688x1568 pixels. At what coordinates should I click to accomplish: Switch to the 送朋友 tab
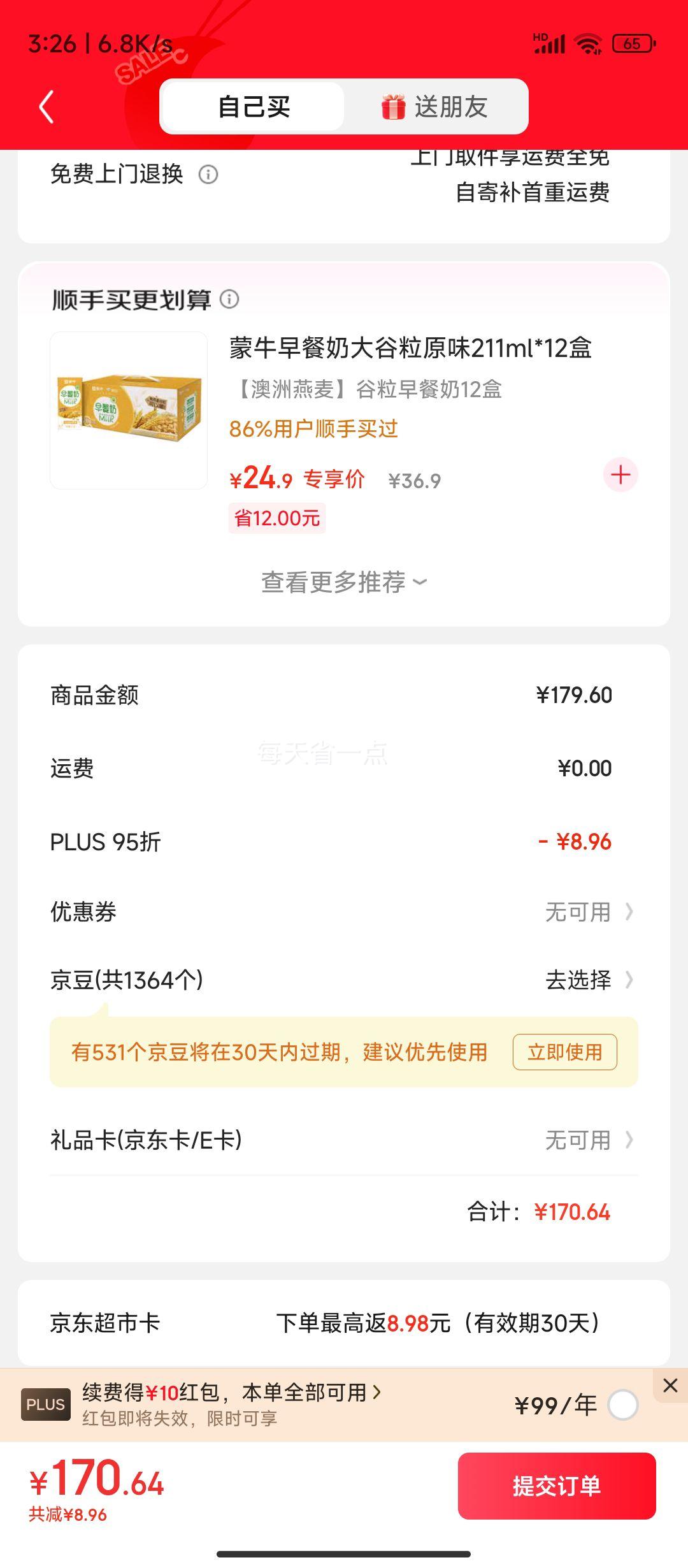[436, 106]
